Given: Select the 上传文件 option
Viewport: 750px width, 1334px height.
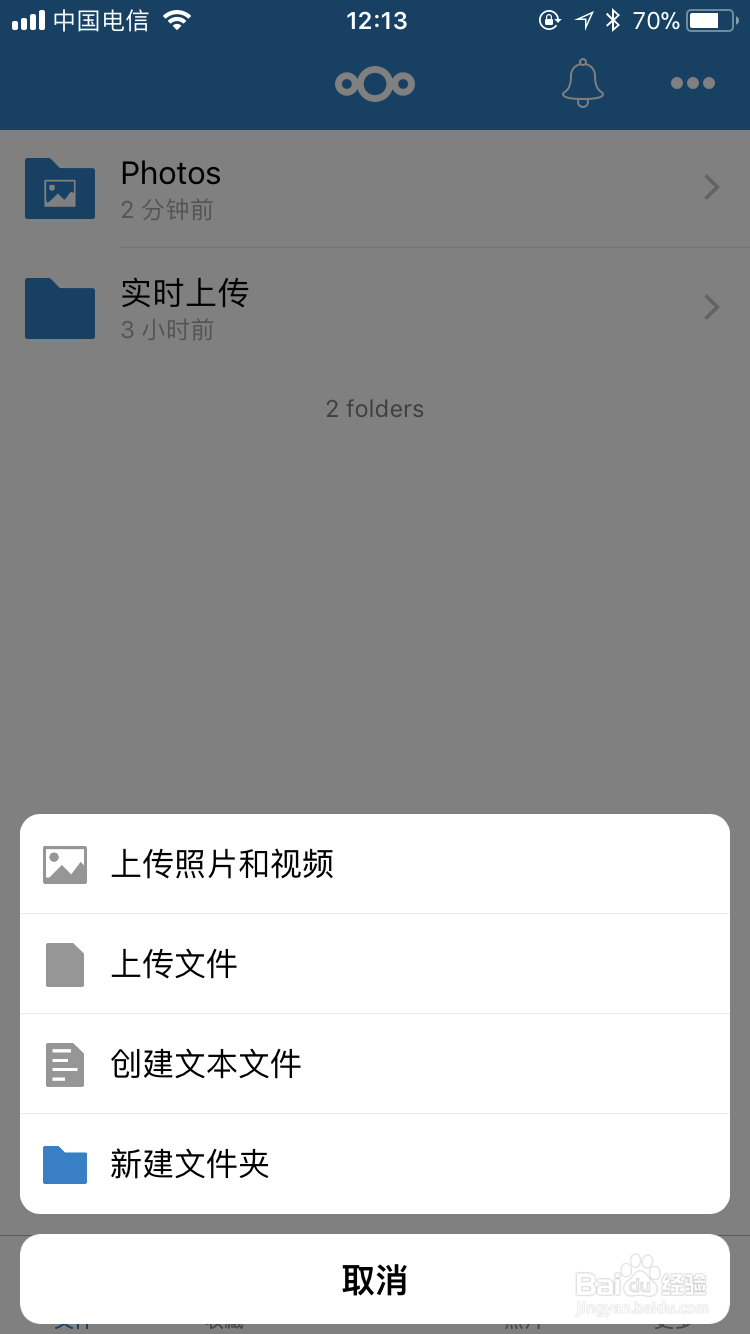Looking at the screenshot, I should coord(174,963).
